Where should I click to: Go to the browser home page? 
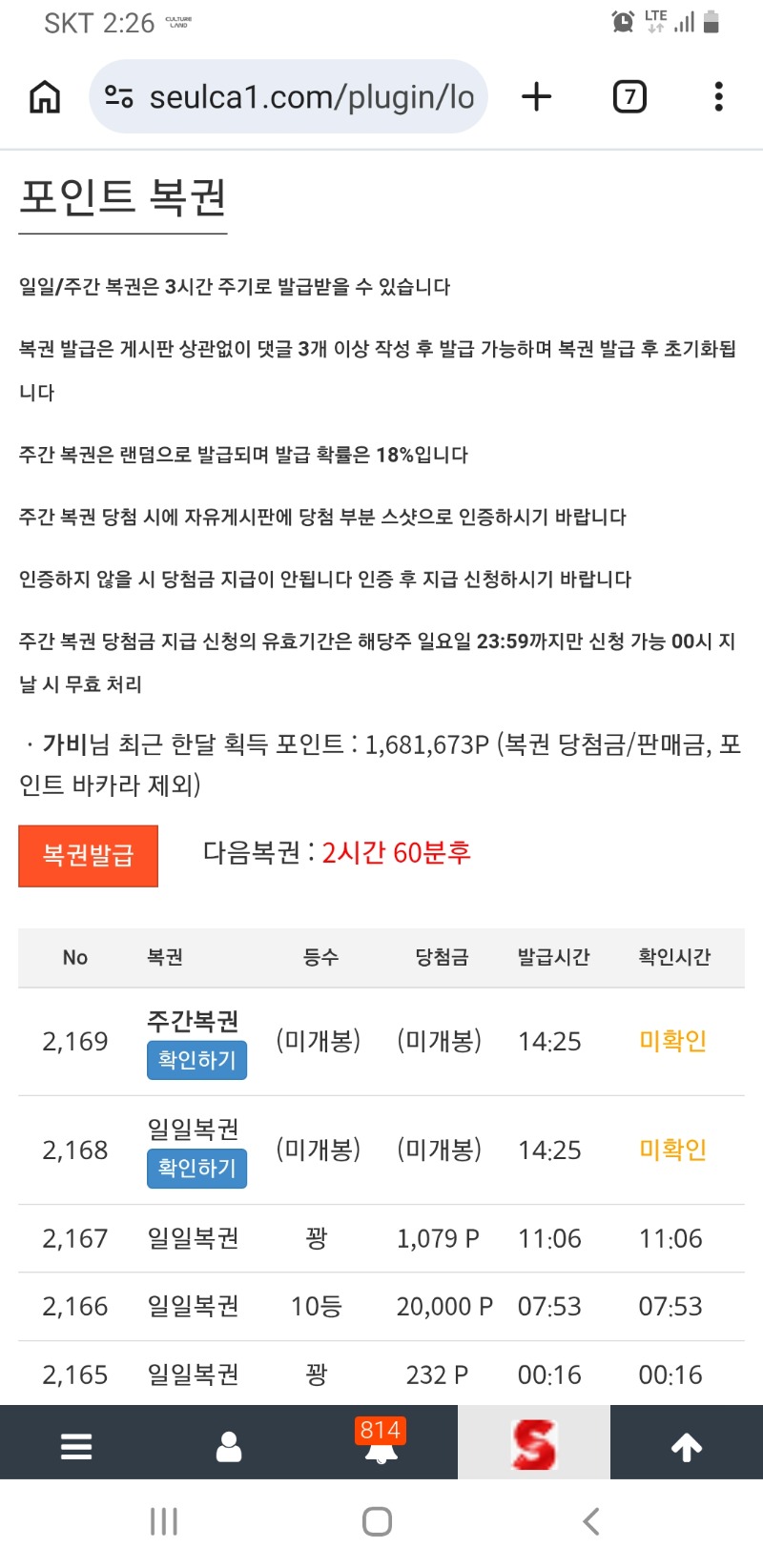click(45, 96)
